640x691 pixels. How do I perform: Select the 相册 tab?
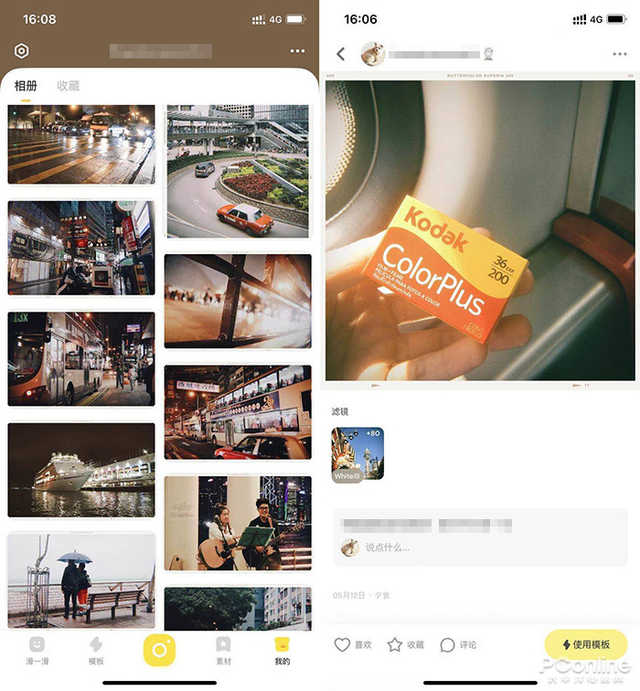pyautogui.click(x=26, y=86)
